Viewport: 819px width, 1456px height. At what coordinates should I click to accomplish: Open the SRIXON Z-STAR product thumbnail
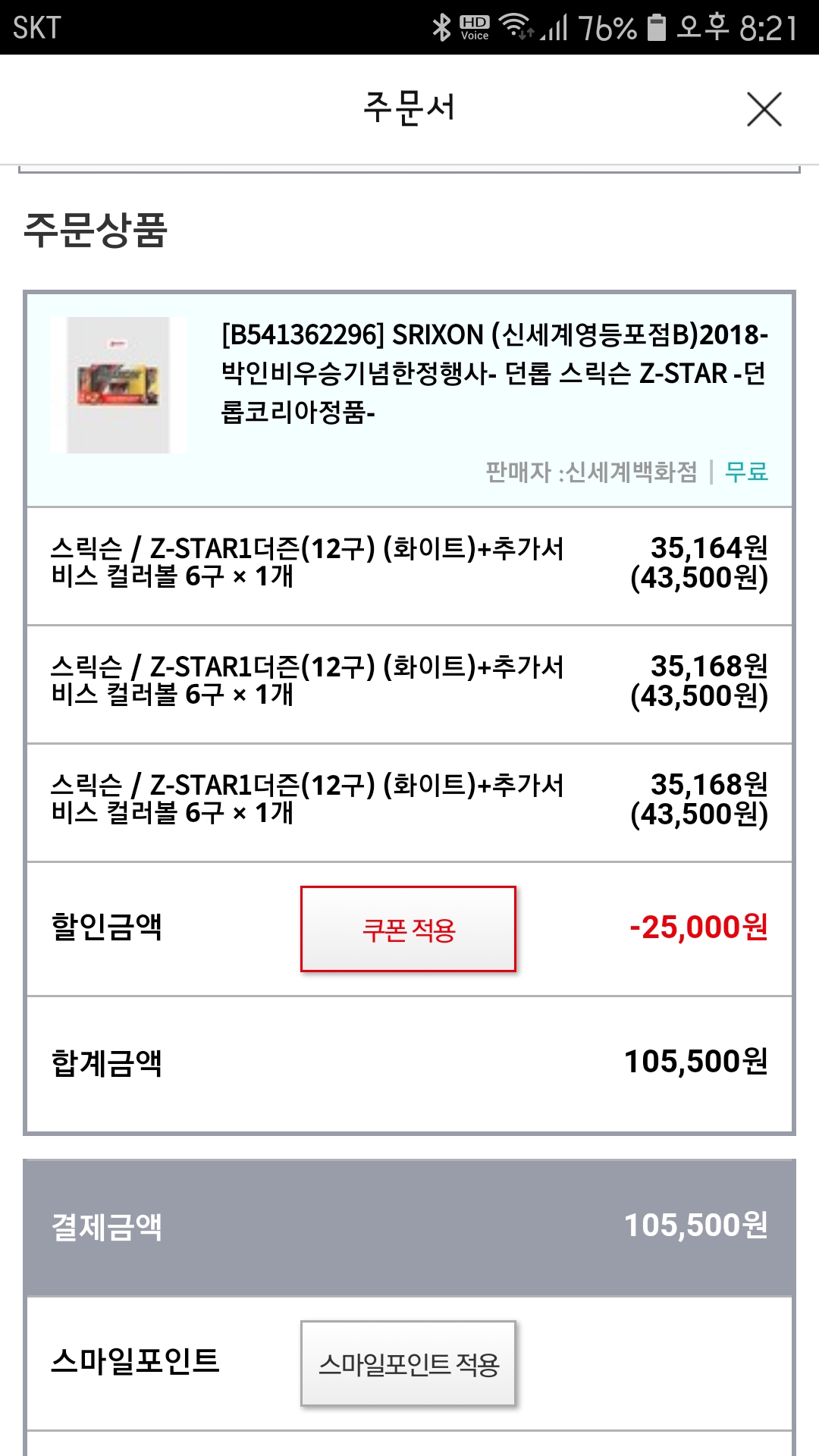pyautogui.click(x=118, y=385)
